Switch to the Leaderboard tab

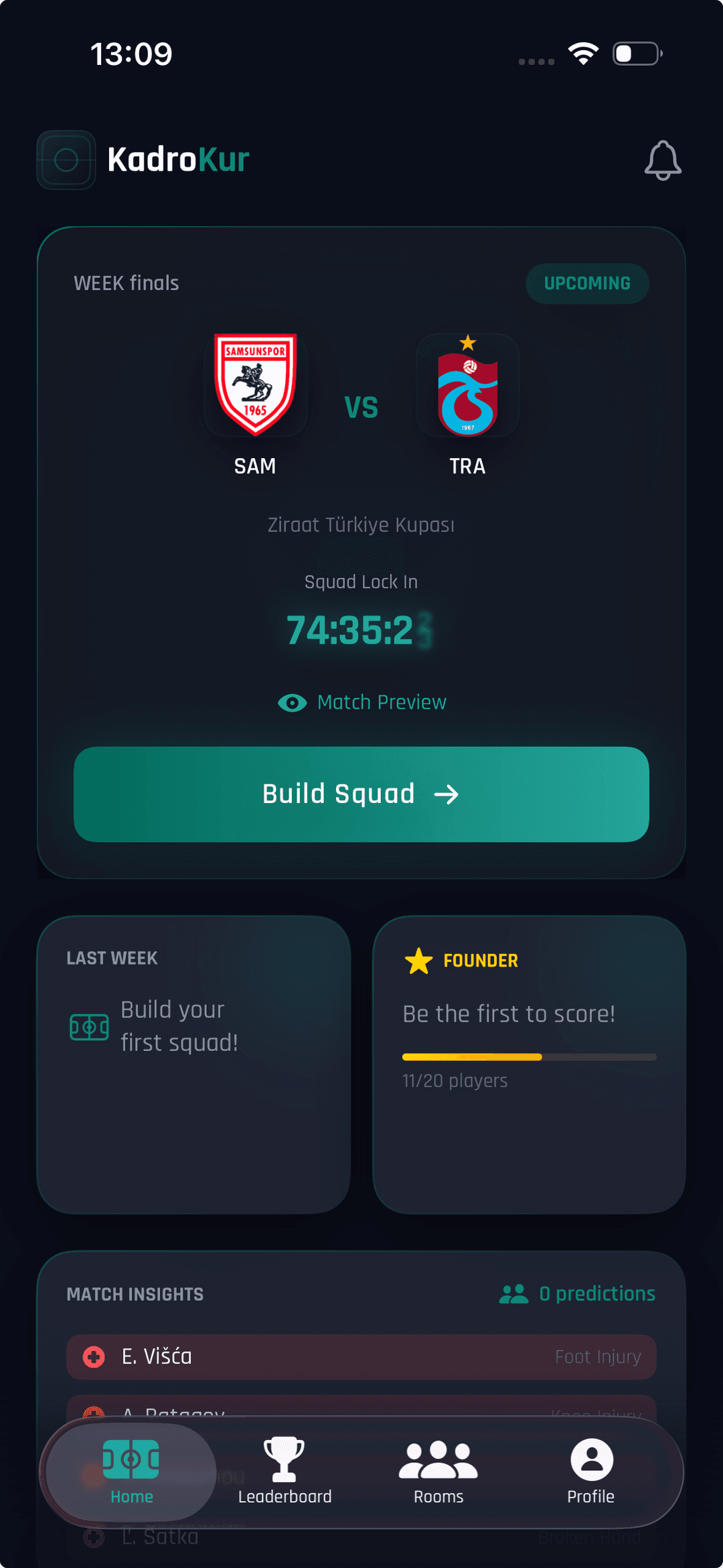coord(285,1472)
